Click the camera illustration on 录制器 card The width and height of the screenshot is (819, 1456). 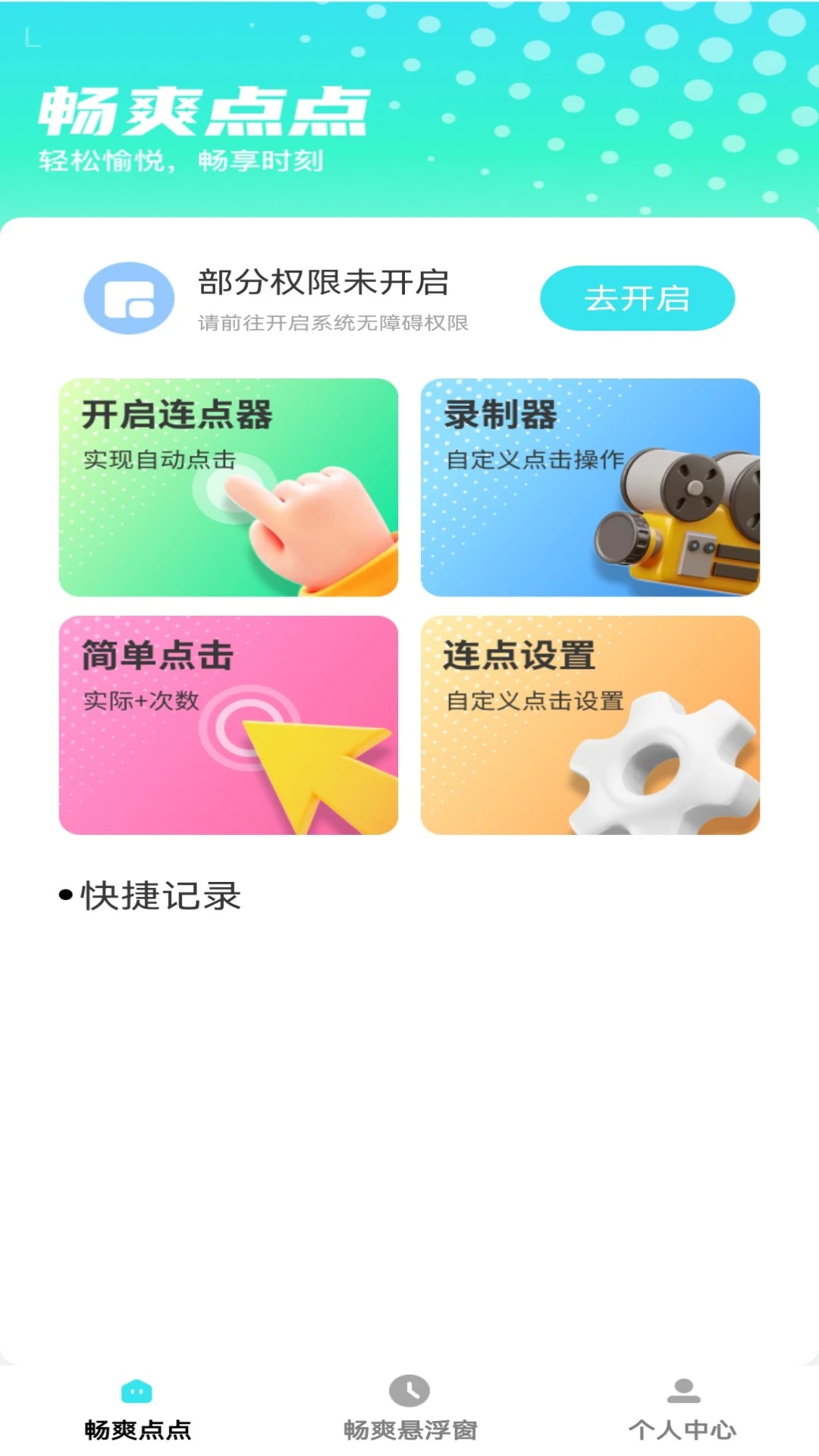coord(682,523)
